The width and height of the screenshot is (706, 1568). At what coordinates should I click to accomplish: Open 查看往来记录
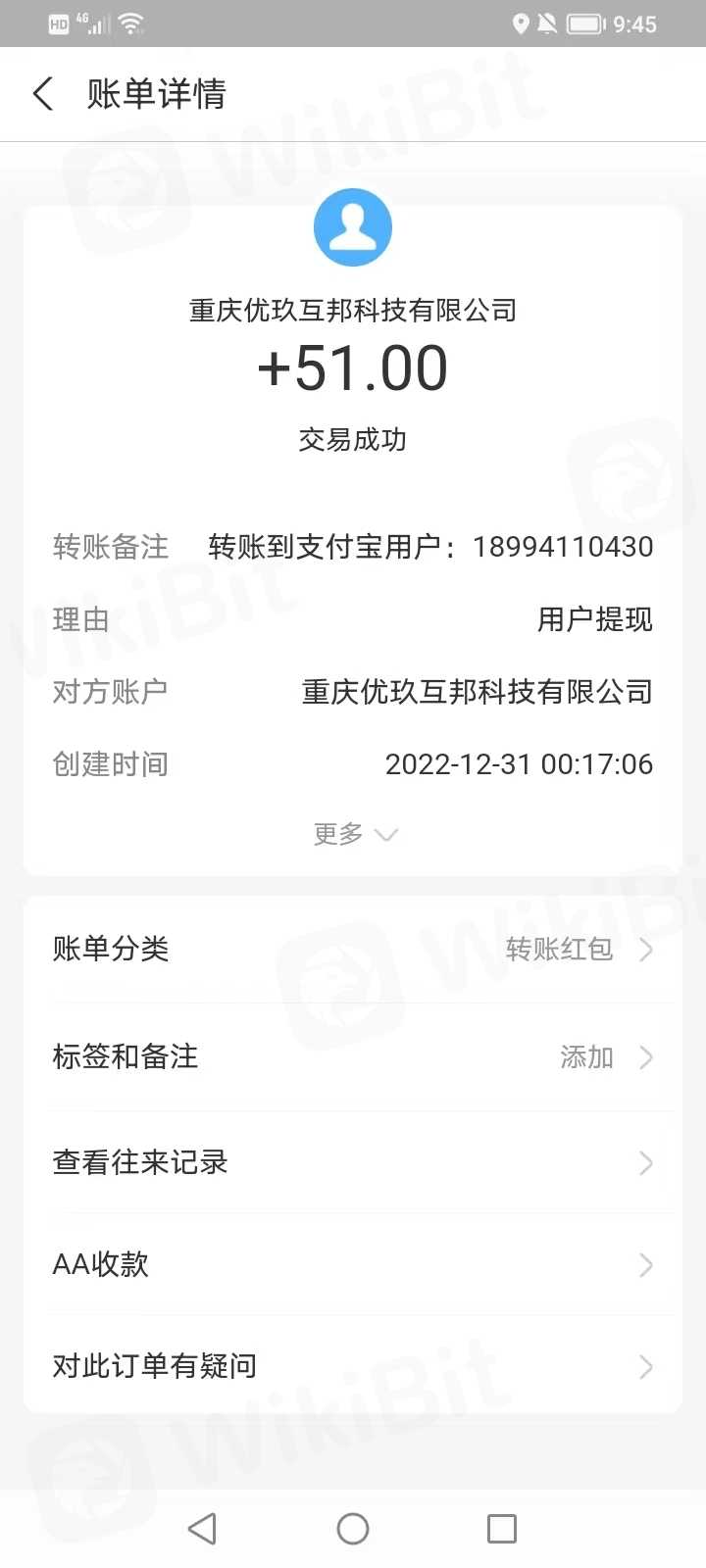(353, 1162)
